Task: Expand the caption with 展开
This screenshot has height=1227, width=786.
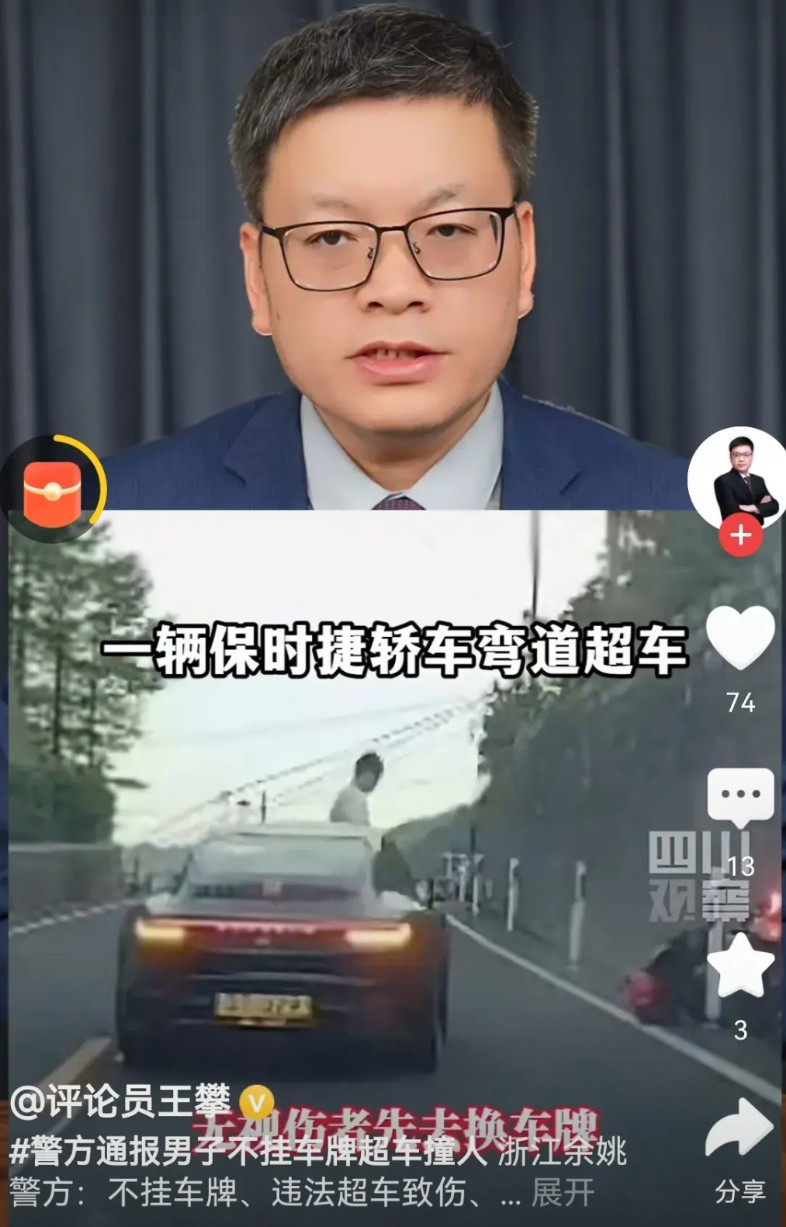Action: point(563,1192)
